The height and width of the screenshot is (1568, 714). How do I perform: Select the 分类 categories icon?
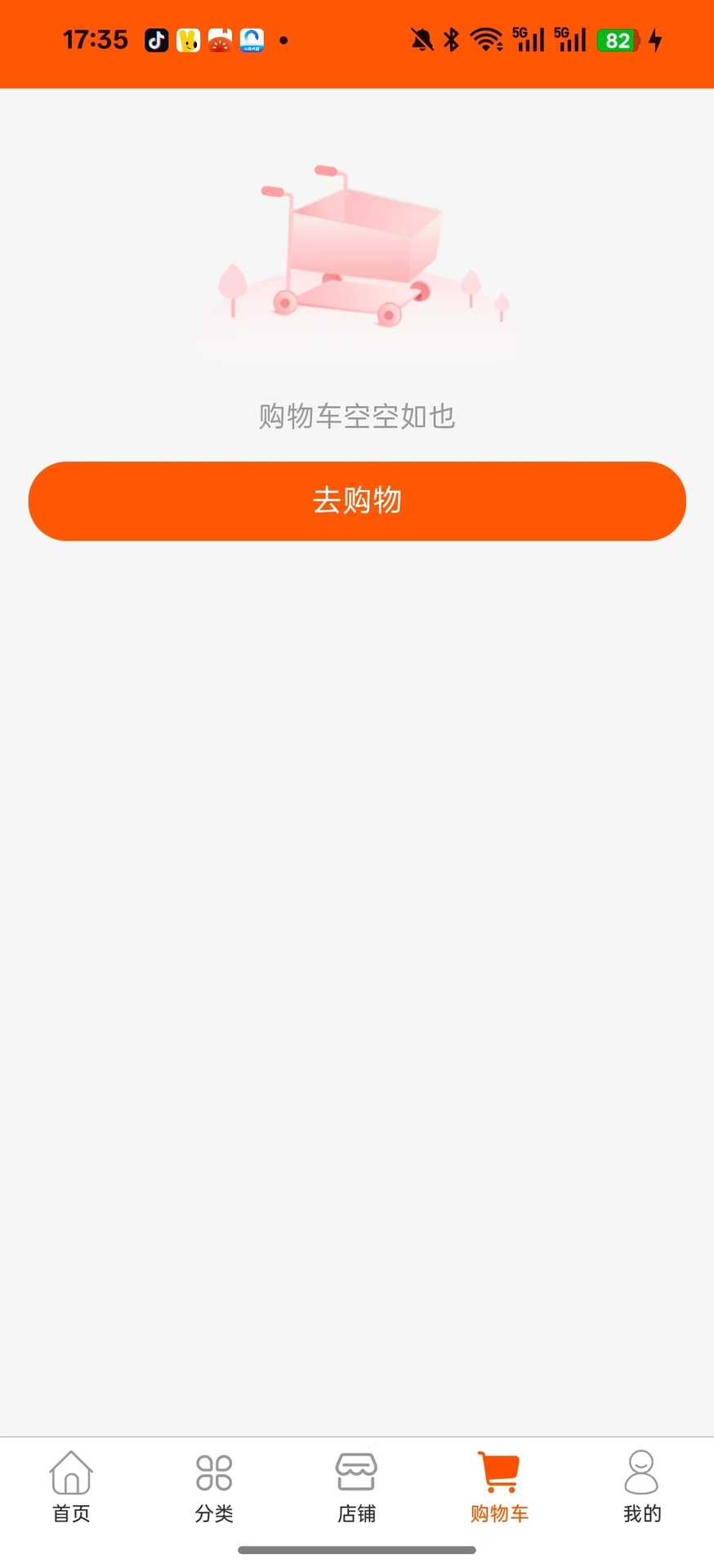pyautogui.click(x=213, y=1472)
